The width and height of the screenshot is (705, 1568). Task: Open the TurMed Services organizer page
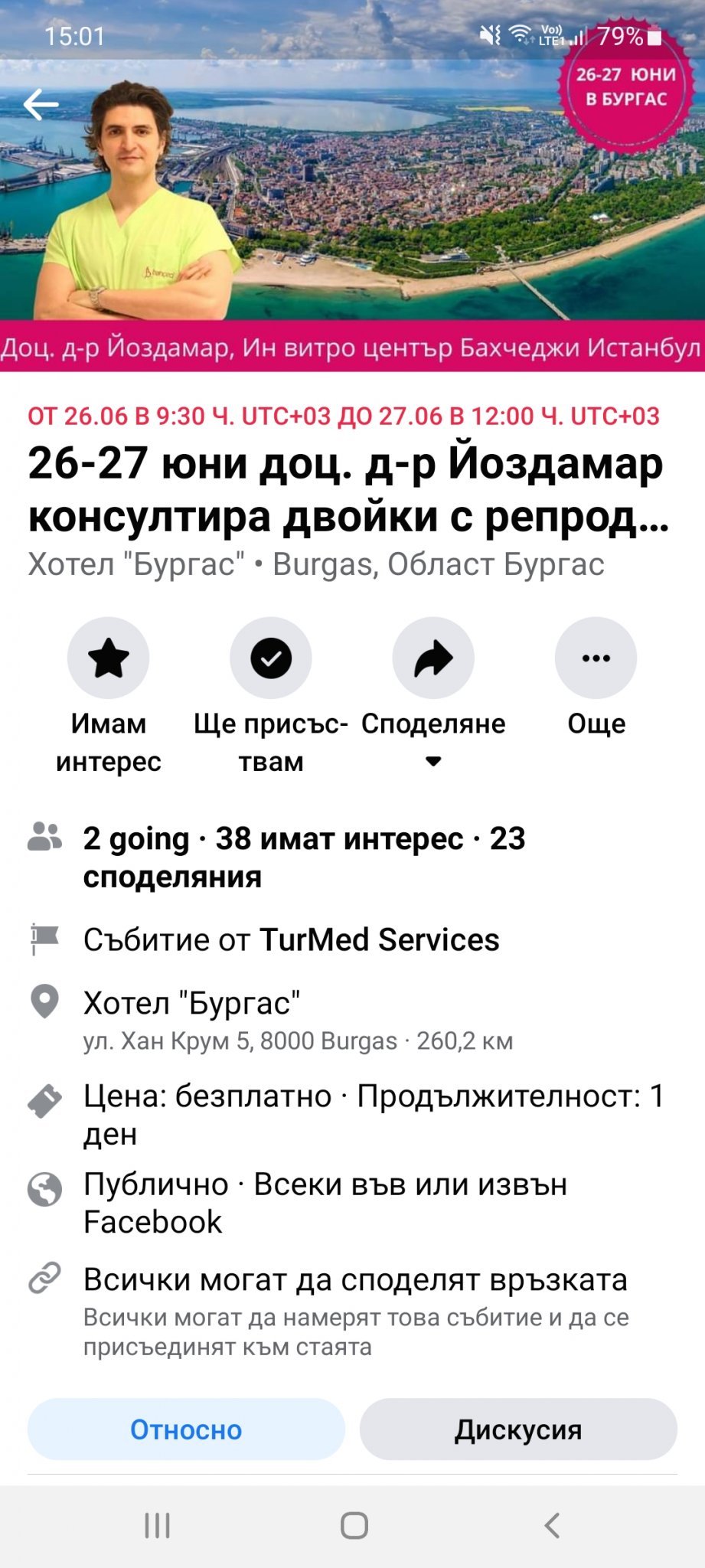(x=379, y=939)
